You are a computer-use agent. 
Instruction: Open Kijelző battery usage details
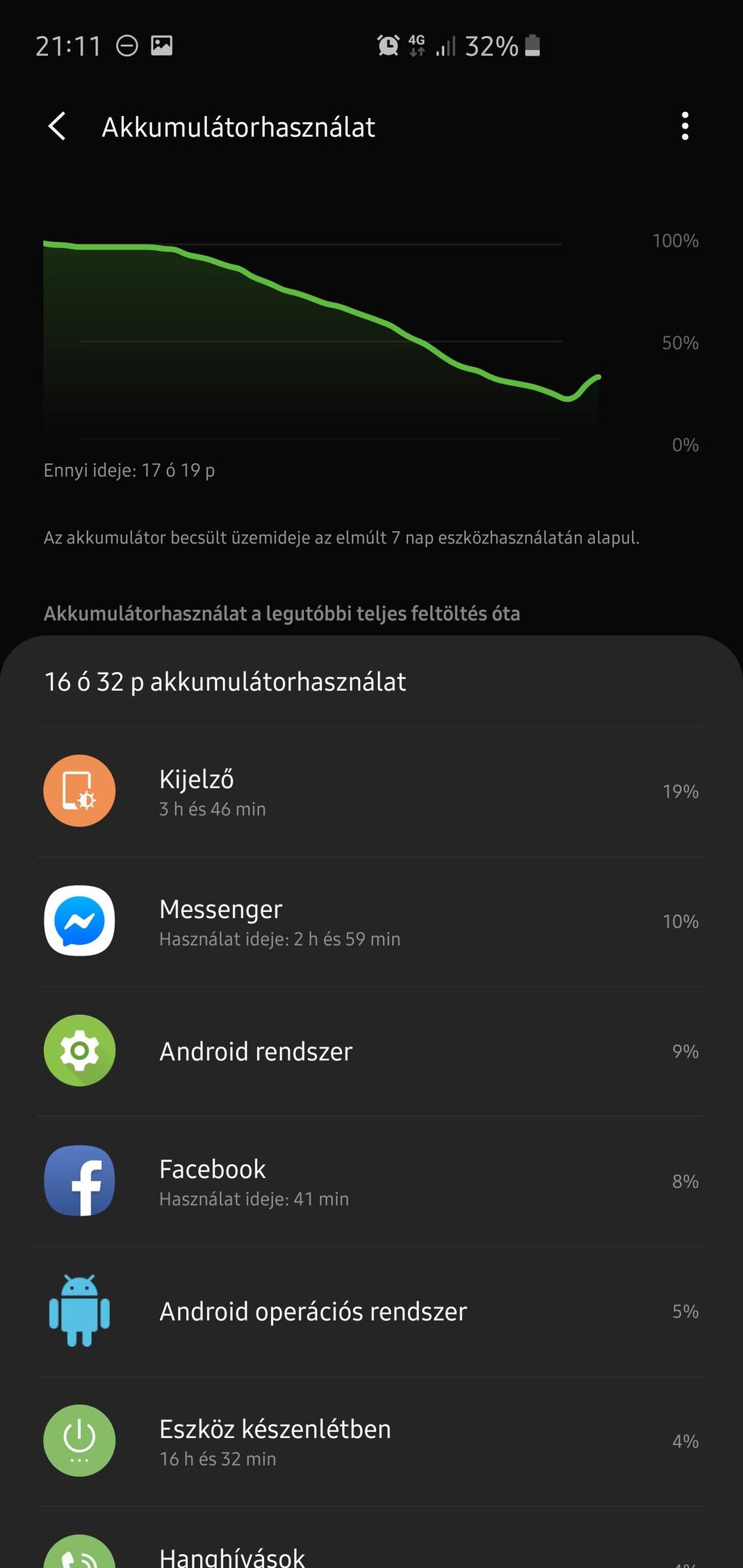[371, 792]
